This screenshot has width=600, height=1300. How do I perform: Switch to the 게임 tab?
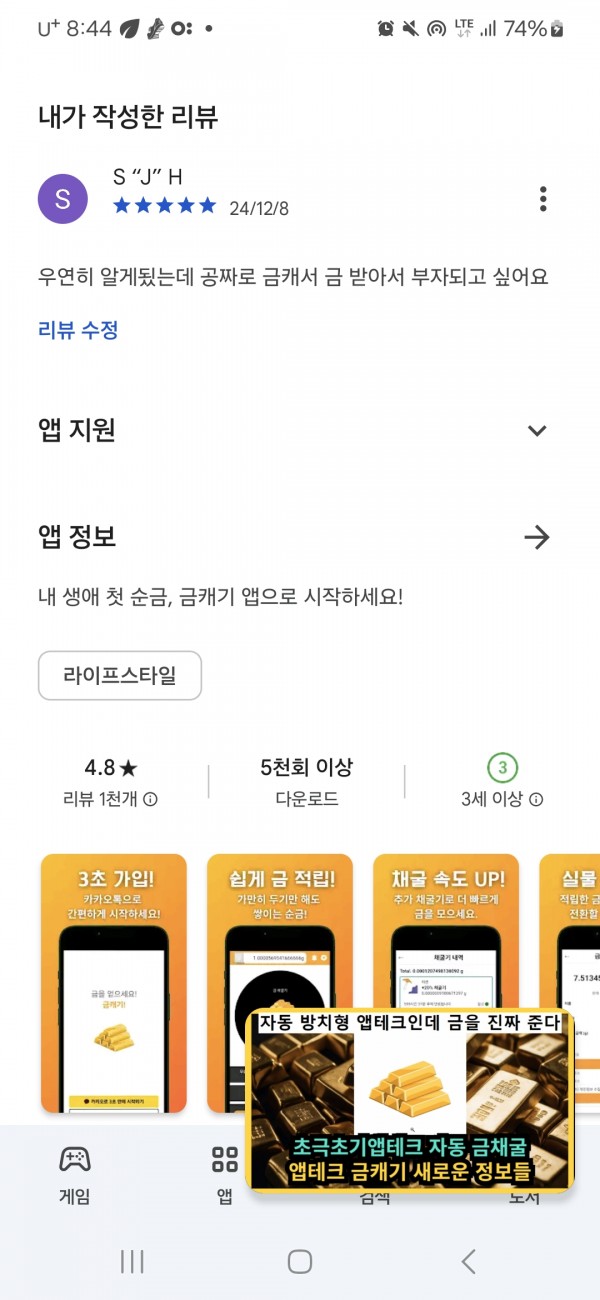coord(75,1174)
